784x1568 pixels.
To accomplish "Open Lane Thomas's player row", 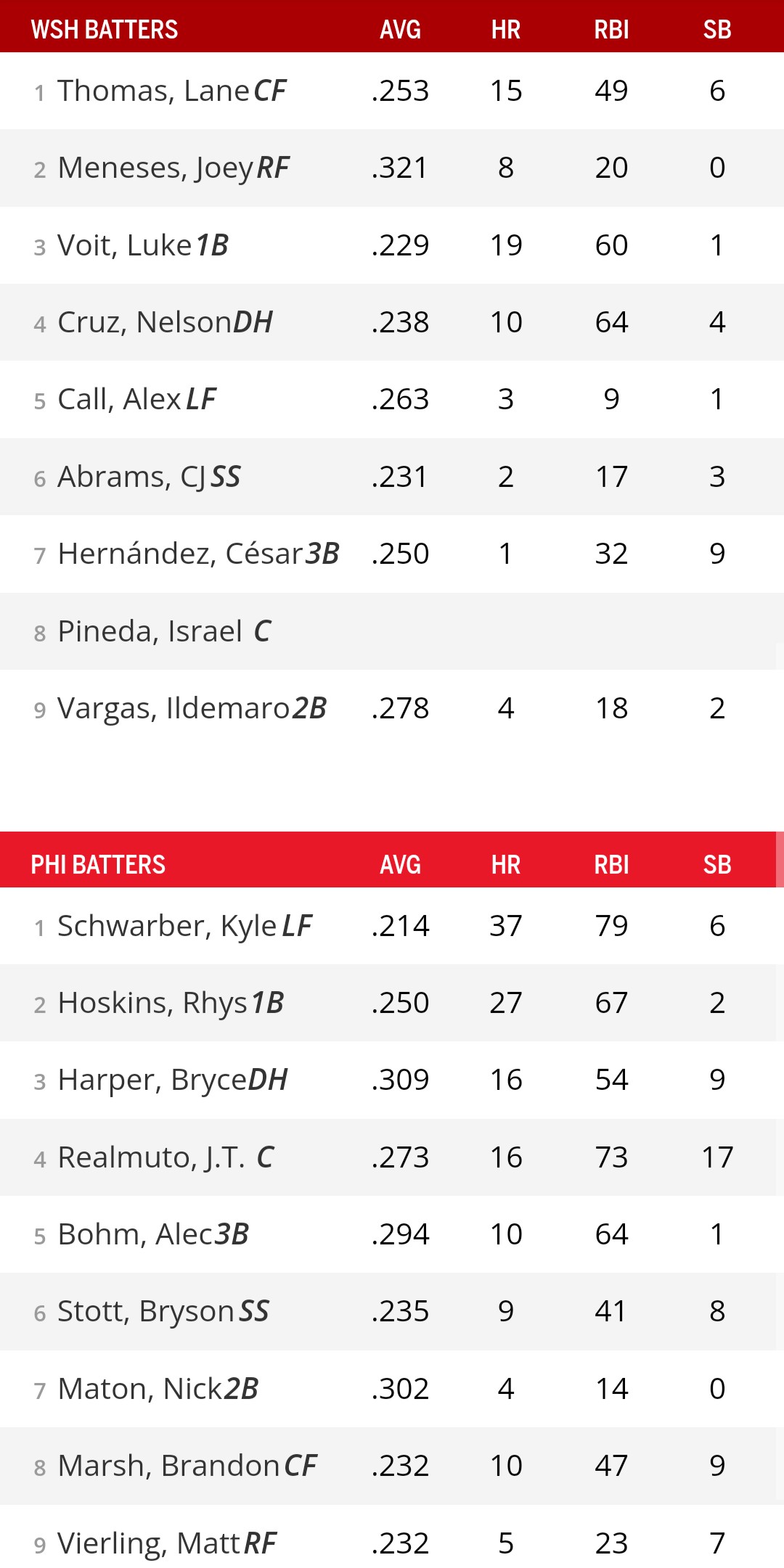I will (x=153, y=91).
